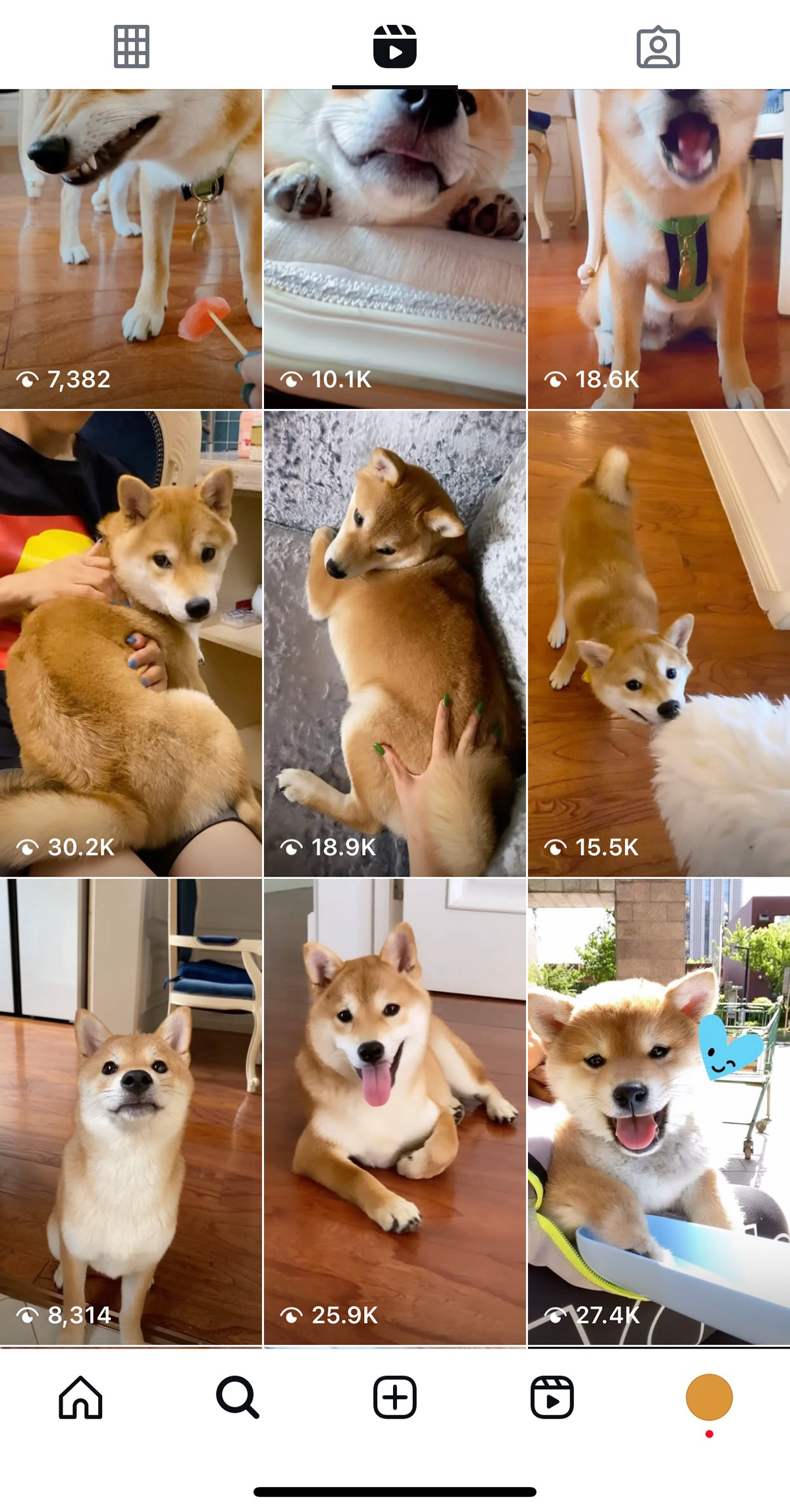Open the reel with 18.9K views

(x=394, y=643)
